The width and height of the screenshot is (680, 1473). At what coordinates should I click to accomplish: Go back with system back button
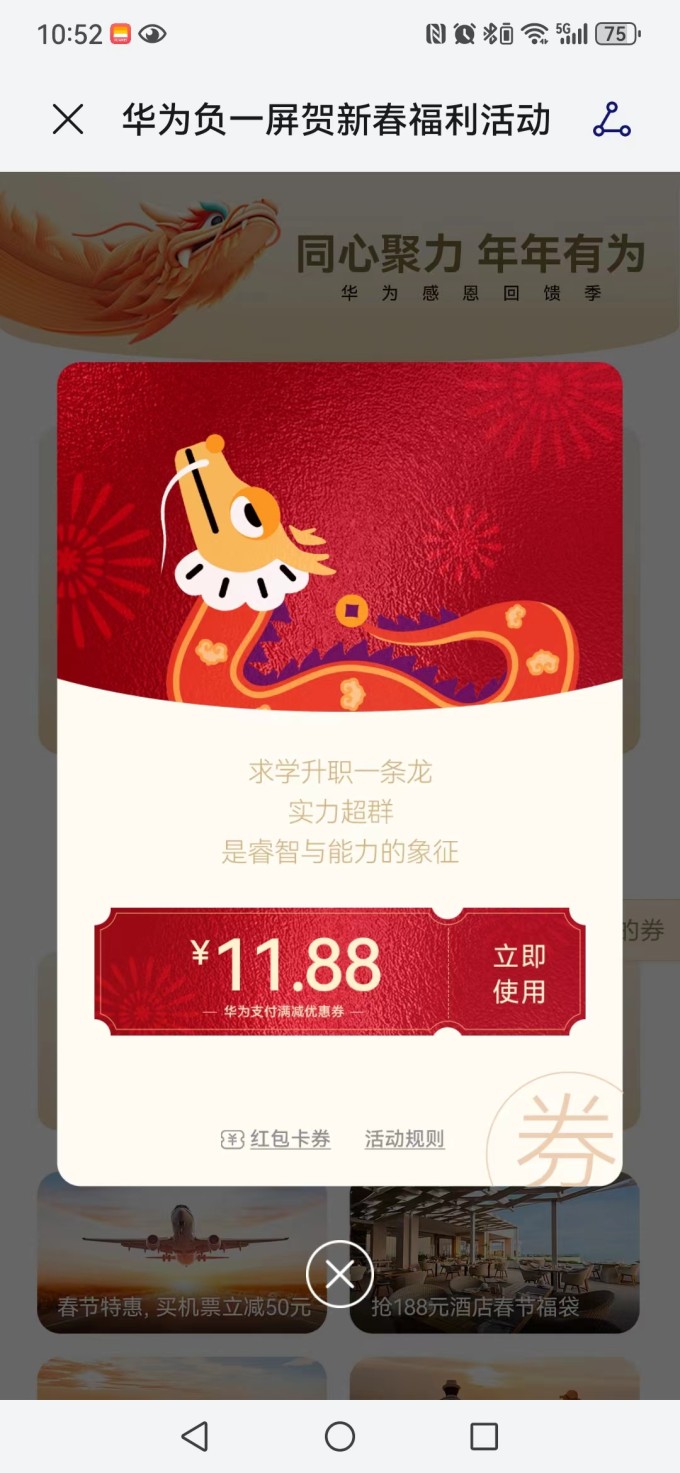click(195, 1437)
